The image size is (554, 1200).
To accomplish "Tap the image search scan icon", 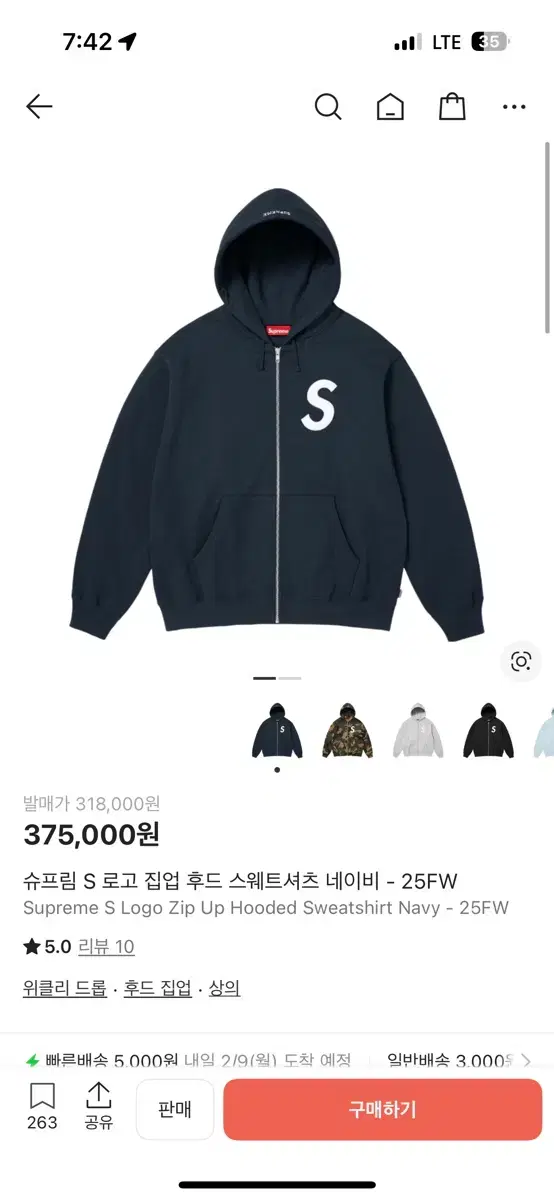I will (x=520, y=661).
